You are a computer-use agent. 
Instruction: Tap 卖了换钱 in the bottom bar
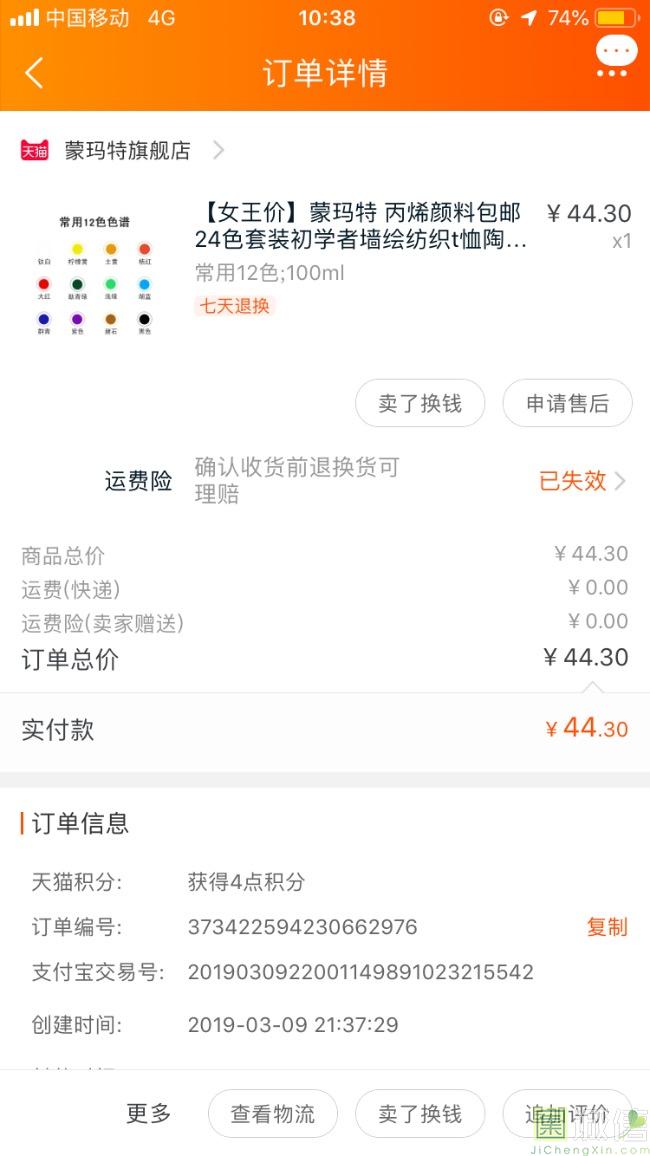(420, 1114)
